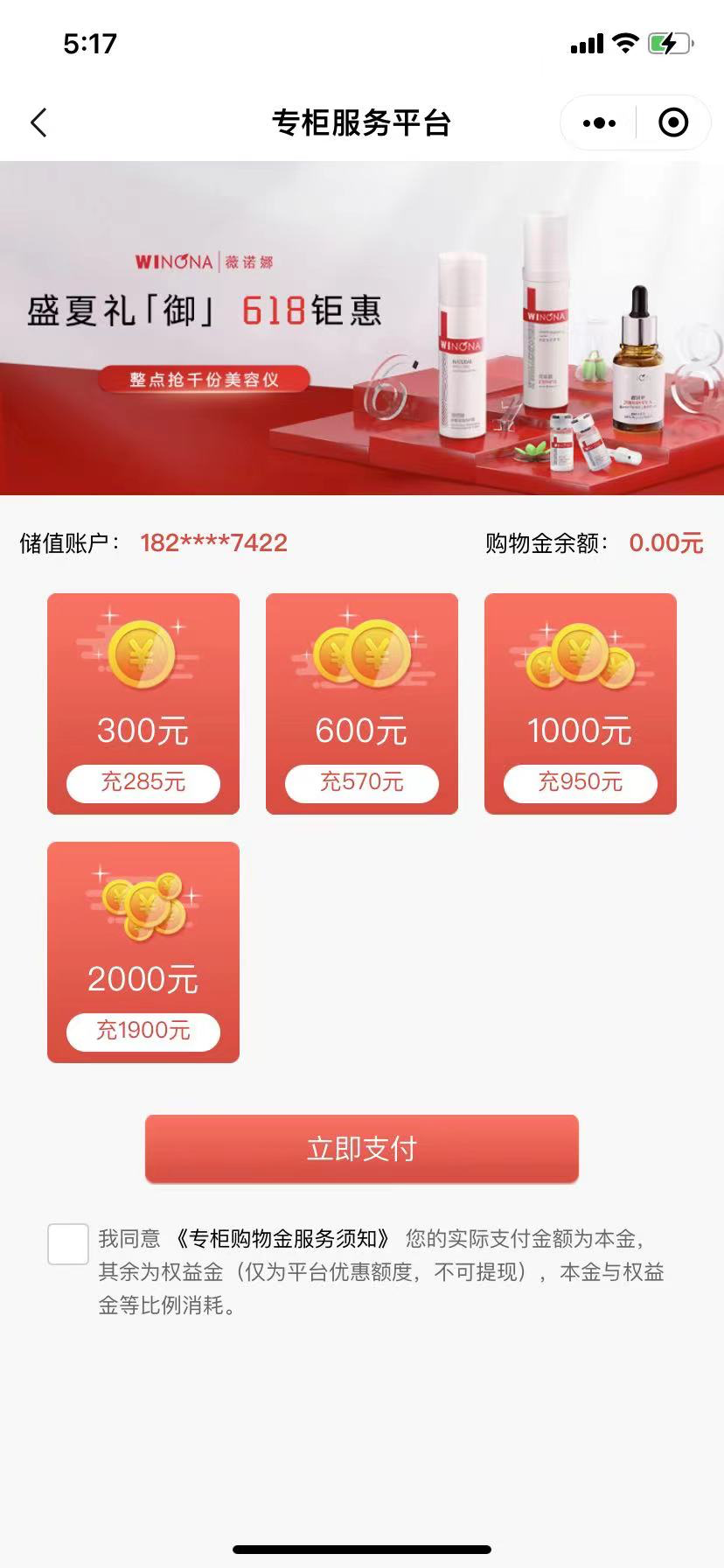Open 《专柜购物金服务须知》 terms

pyautogui.click(x=282, y=1239)
